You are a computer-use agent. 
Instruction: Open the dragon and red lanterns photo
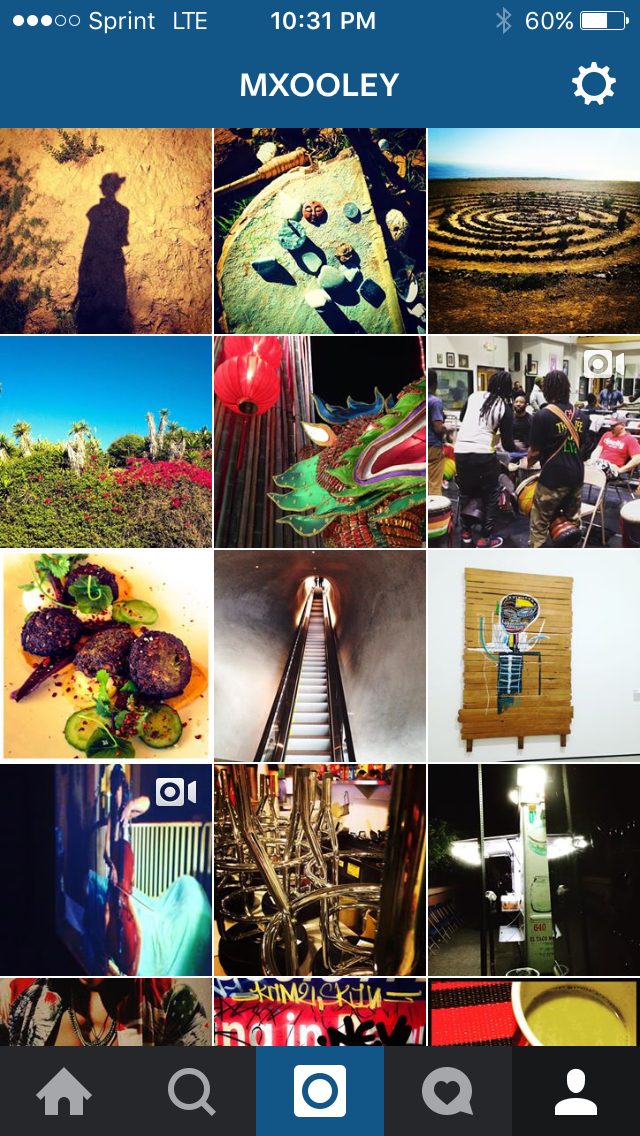320,442
